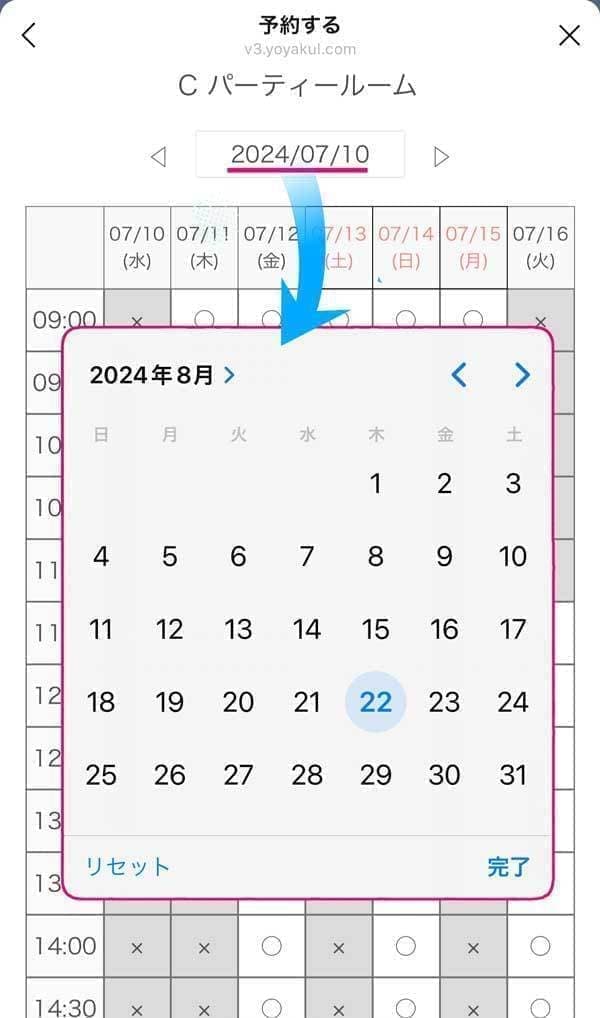Jump to the next date range

point(441,156)
